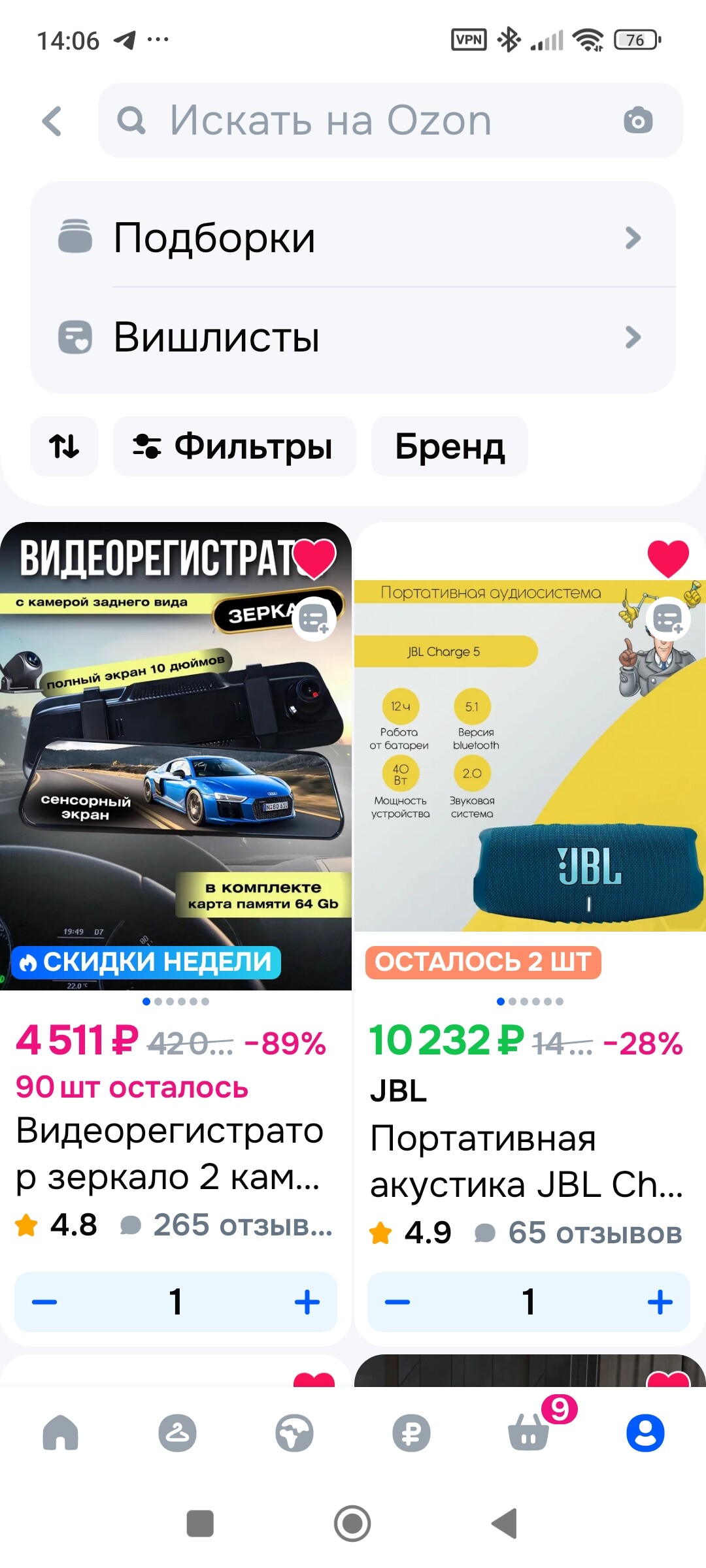The height and width of the screenshot is (1568, 706).
Task: Decrease the JBL speaker quantity with minus
Action: pyautogui.click(x=397, y=1301)
